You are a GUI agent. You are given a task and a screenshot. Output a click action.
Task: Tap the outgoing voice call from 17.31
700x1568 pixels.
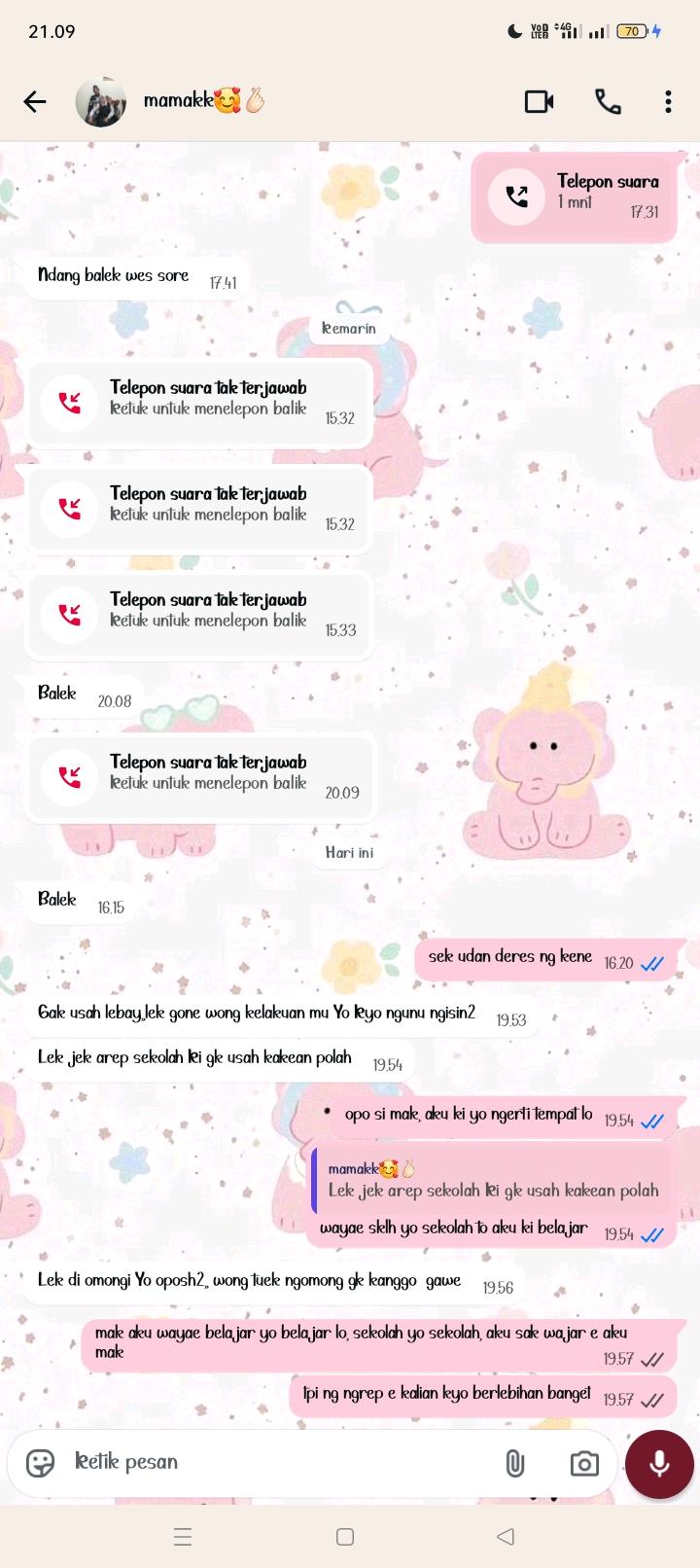[x=579, y=196]
